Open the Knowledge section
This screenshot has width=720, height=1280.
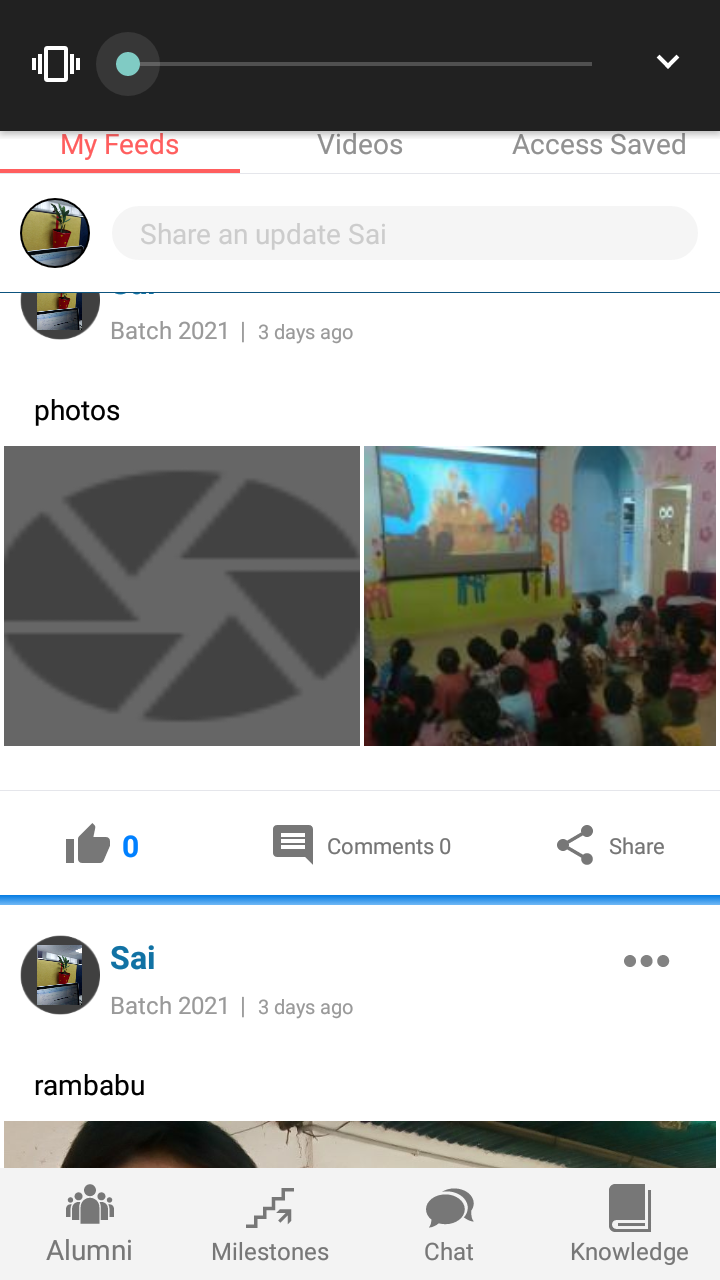click(x=629, y=1224)
